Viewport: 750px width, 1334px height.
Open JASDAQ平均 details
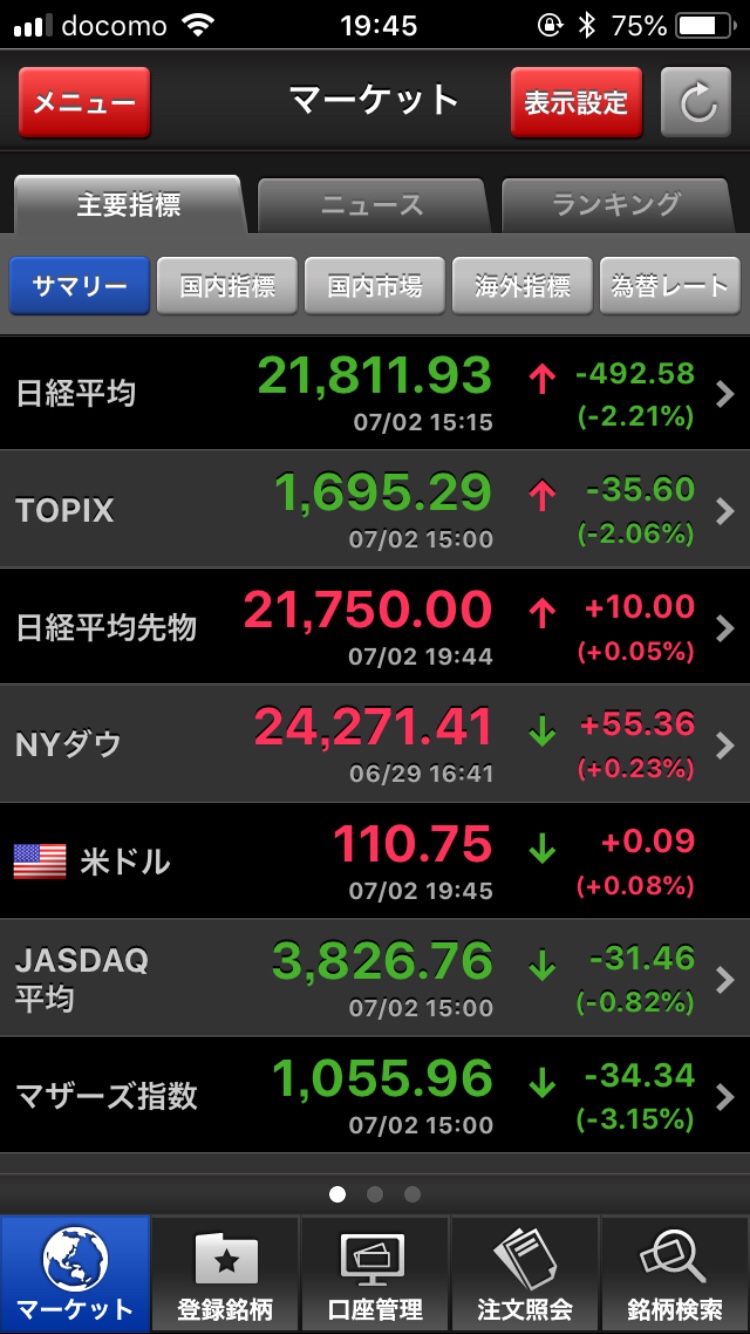pos(375,978)
